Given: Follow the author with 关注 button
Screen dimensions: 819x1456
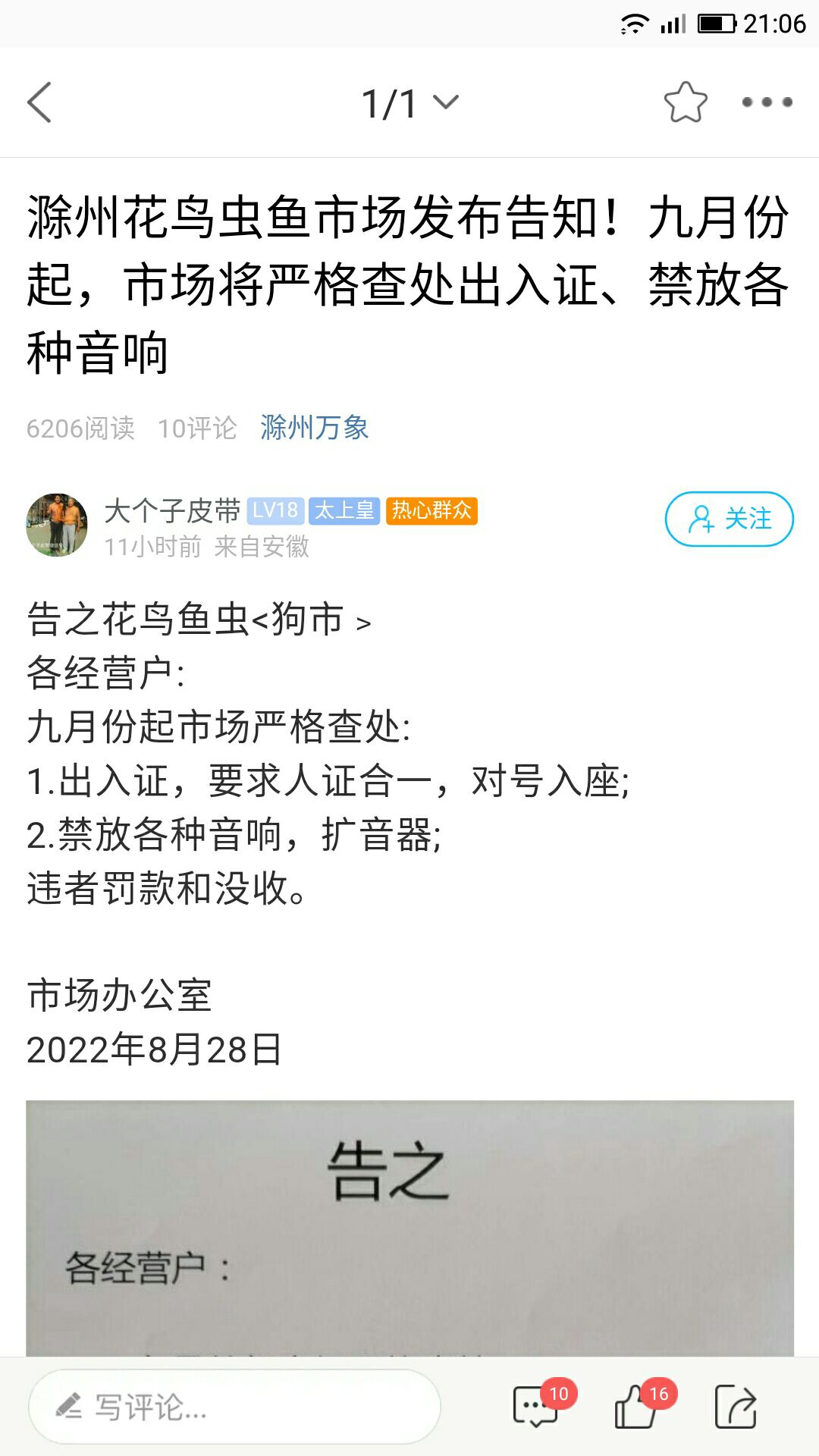Looking at the screenshot, I should tap(729, 519).
